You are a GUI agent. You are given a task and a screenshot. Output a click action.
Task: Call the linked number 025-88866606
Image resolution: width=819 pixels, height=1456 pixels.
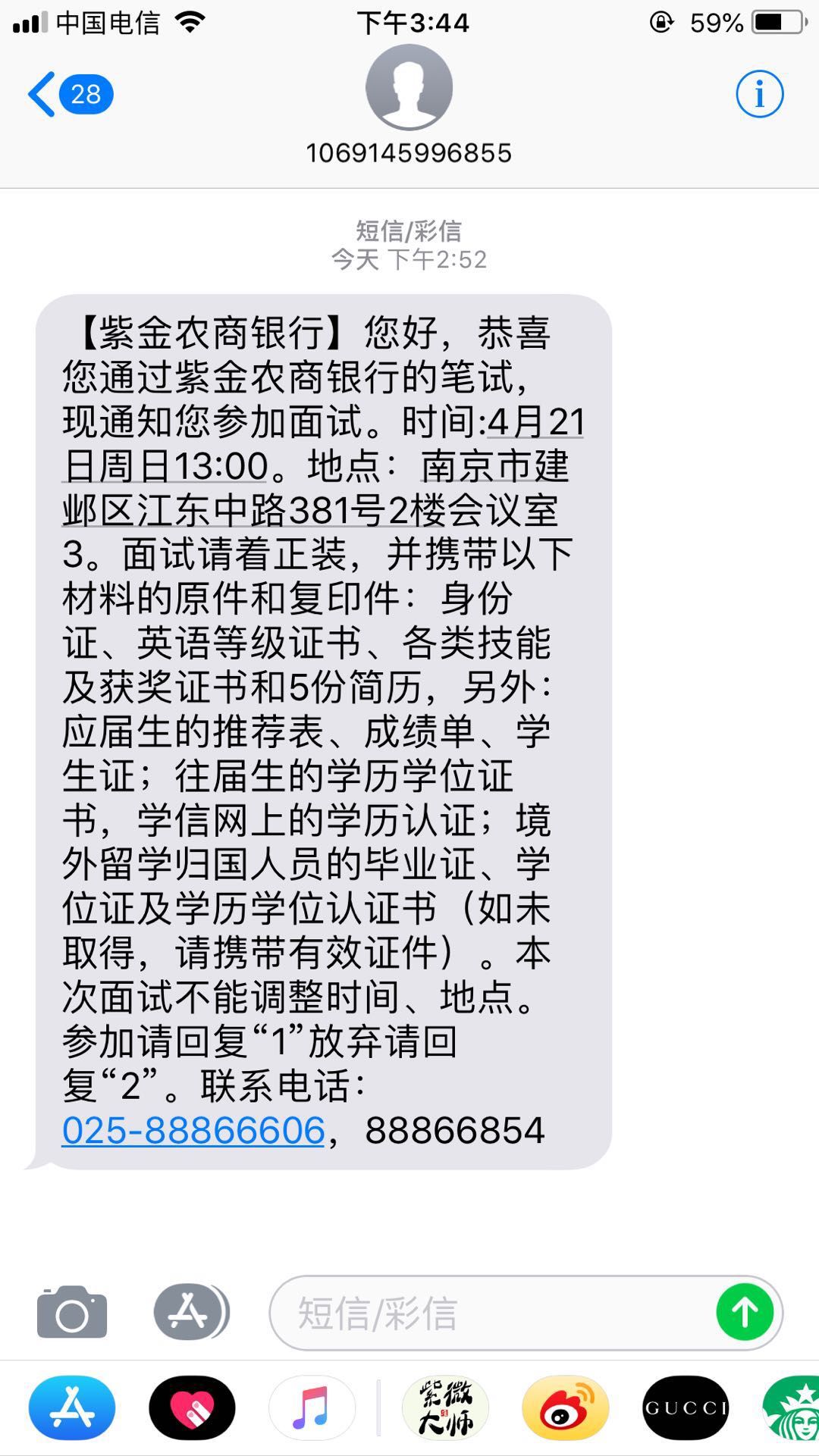[193, 1130]
